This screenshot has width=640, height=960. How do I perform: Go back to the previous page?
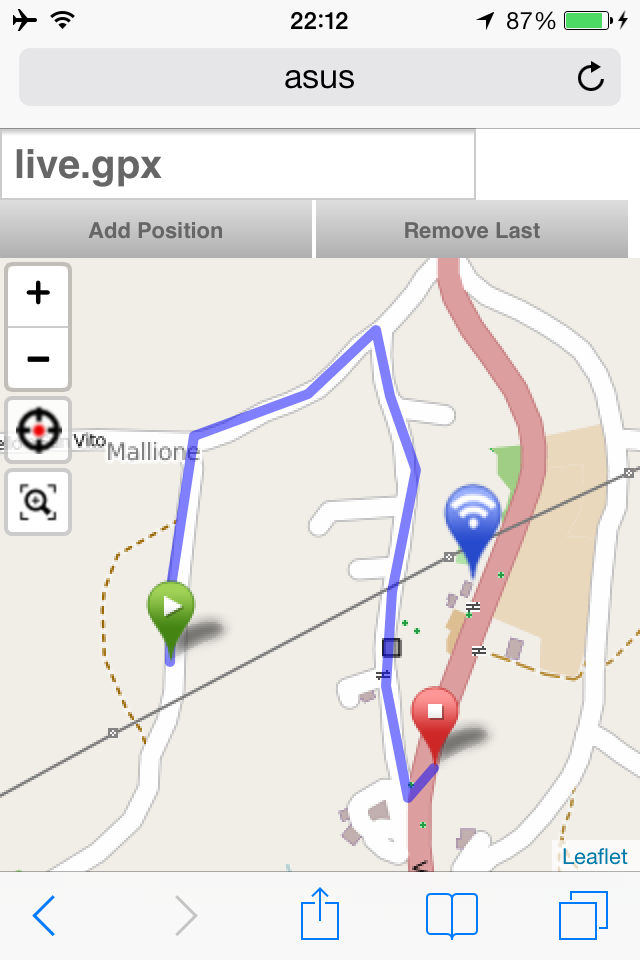click(x=43, y=915)
